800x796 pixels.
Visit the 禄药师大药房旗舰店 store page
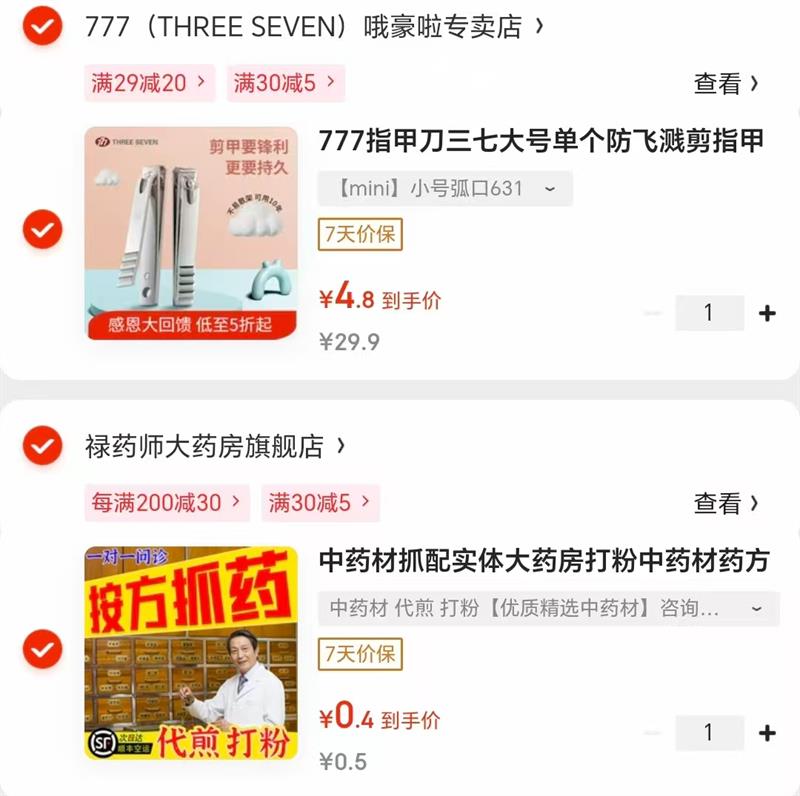(215, 446)
